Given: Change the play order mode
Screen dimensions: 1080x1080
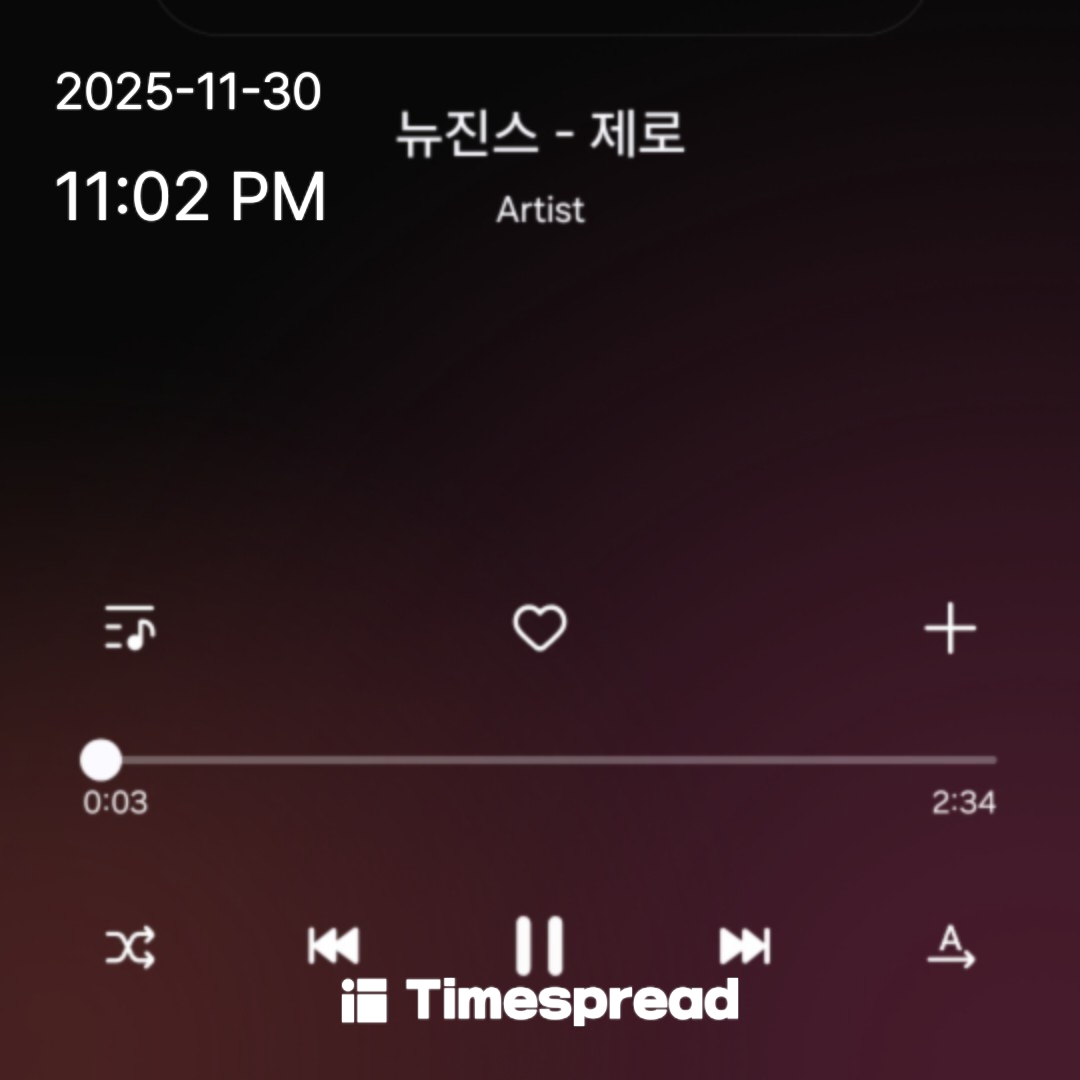Looking at the screenshot, I should coord(951,946).
